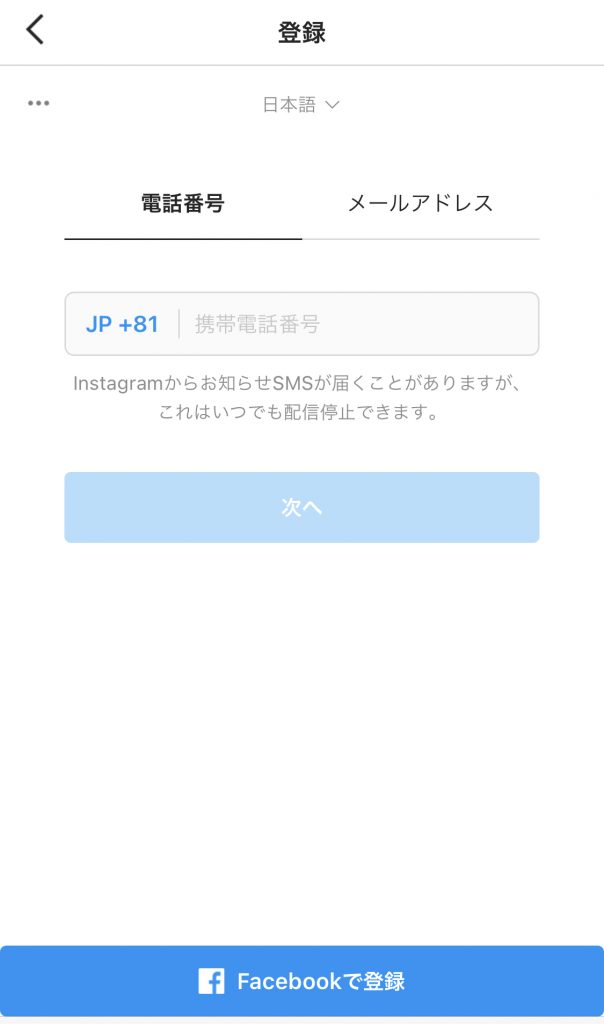Switch to the メールアドレス tab
604x1024 pixels.
(420, 204)
